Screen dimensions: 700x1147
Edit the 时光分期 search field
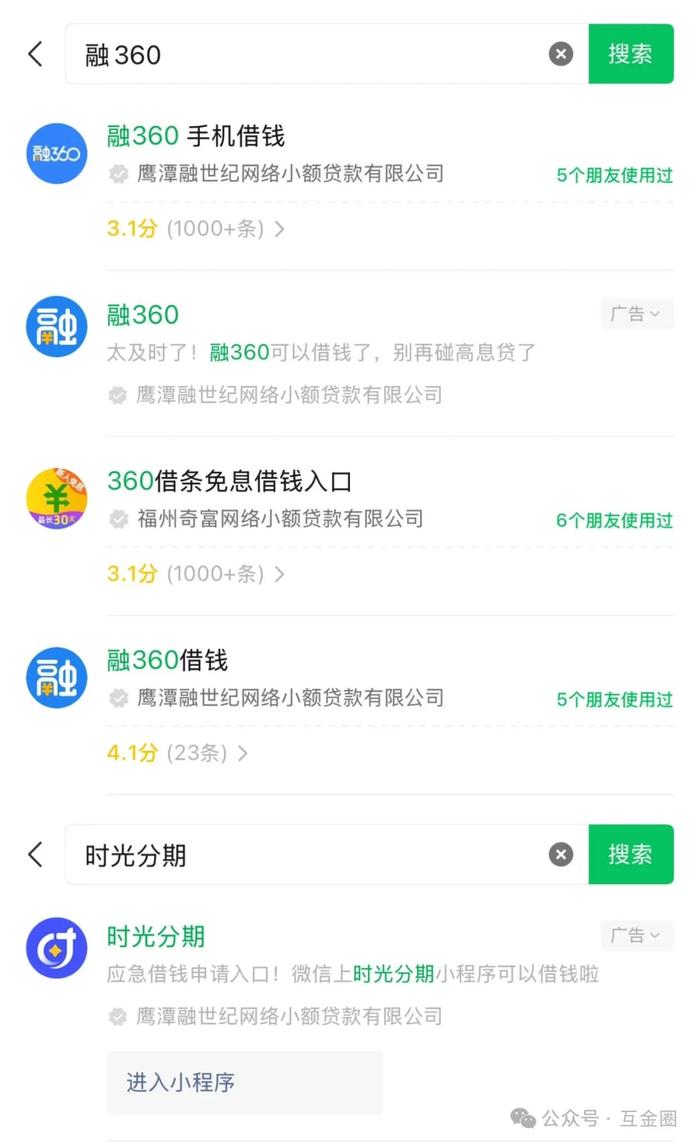(x=307, y=854)
